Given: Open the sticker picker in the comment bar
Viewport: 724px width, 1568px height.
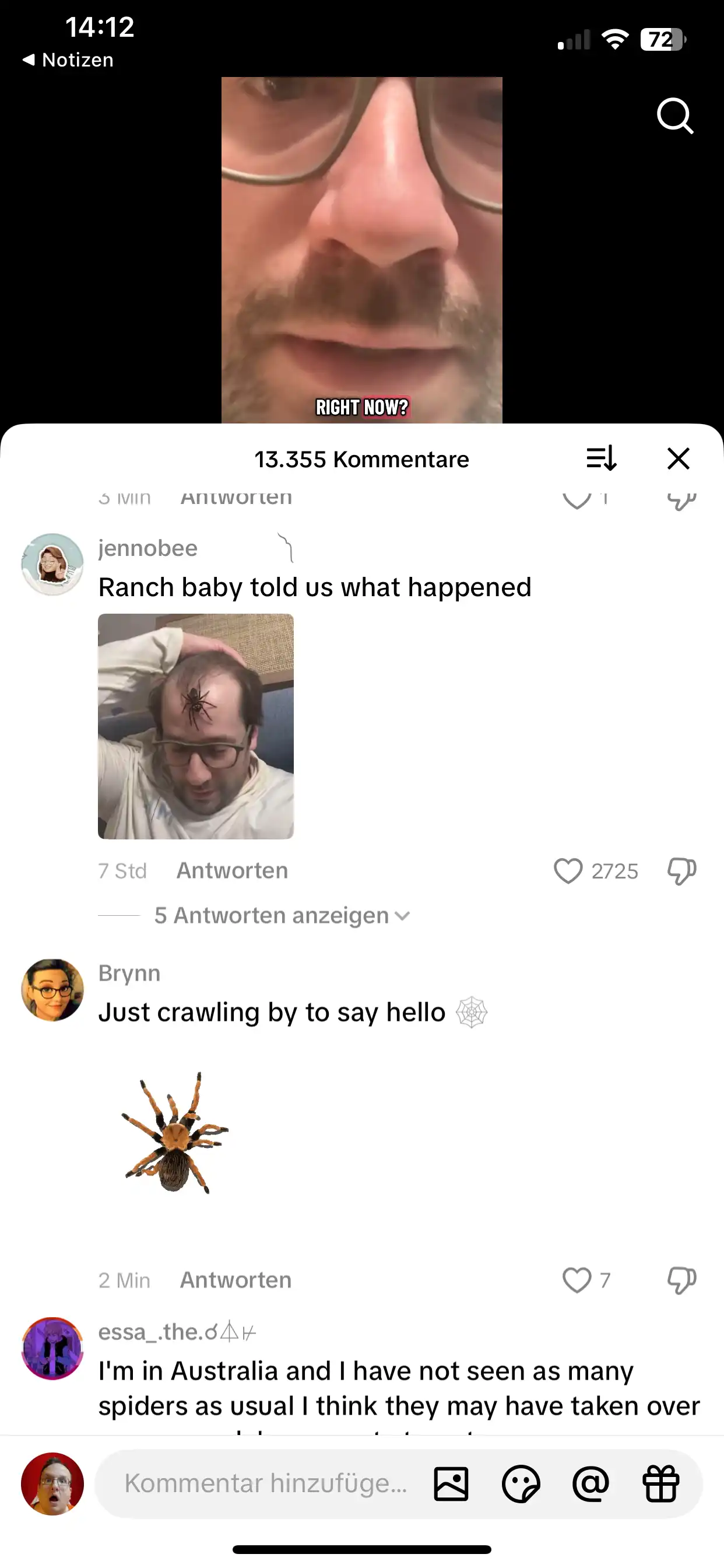Looking at the screenshot, I should [x=521, y=1483].
